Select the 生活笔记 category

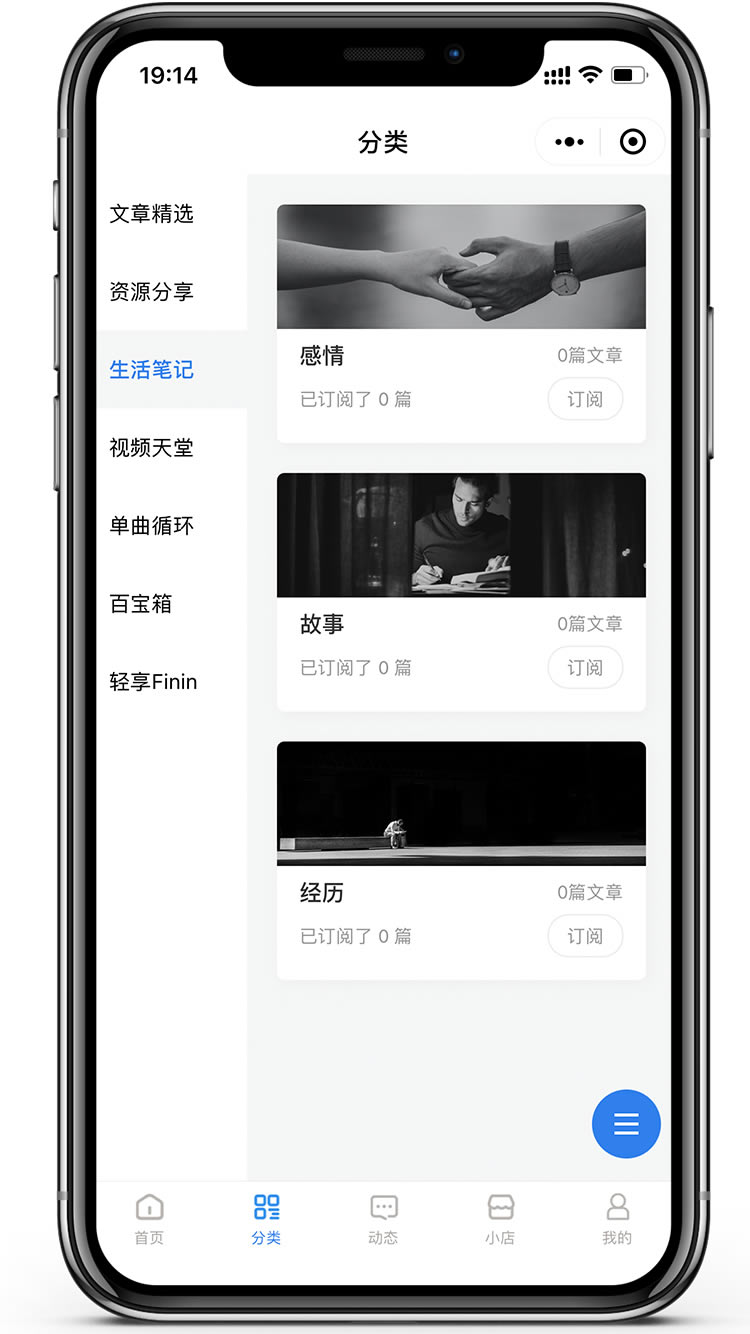tap(152, 370)
